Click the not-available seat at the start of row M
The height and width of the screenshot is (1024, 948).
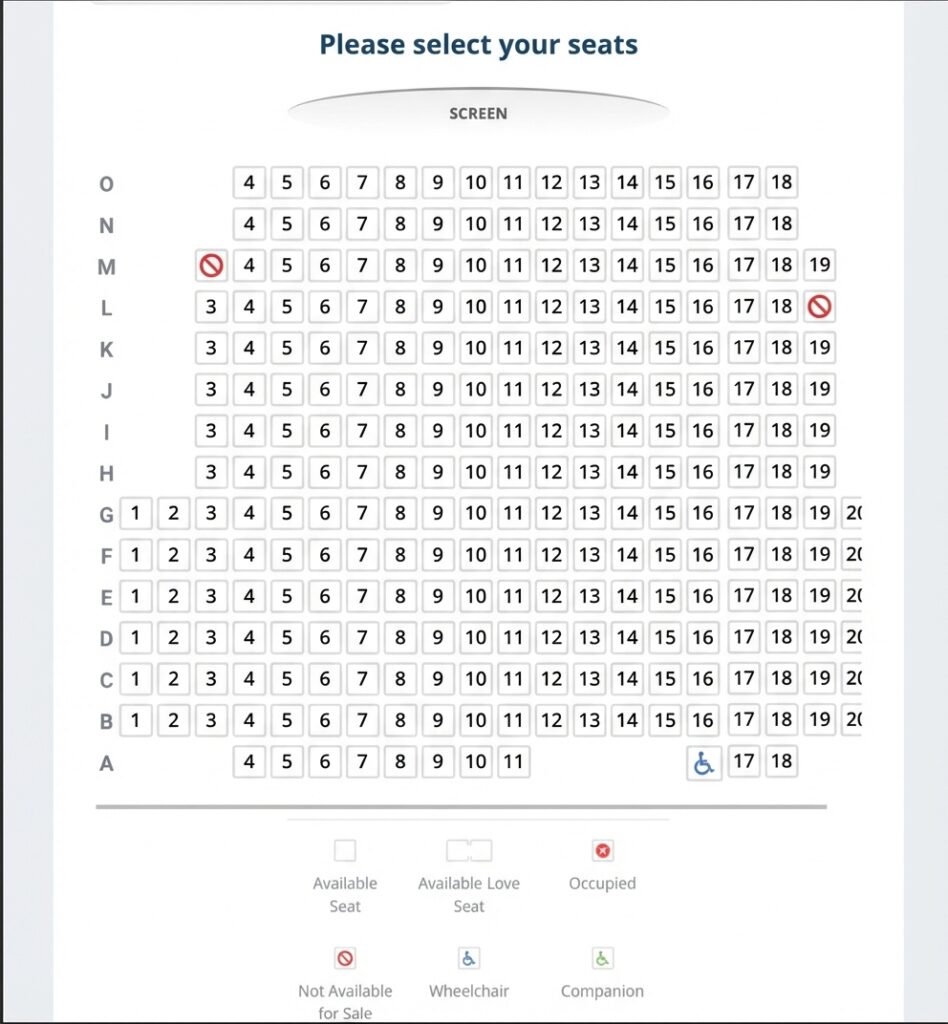tap(210, 265)
